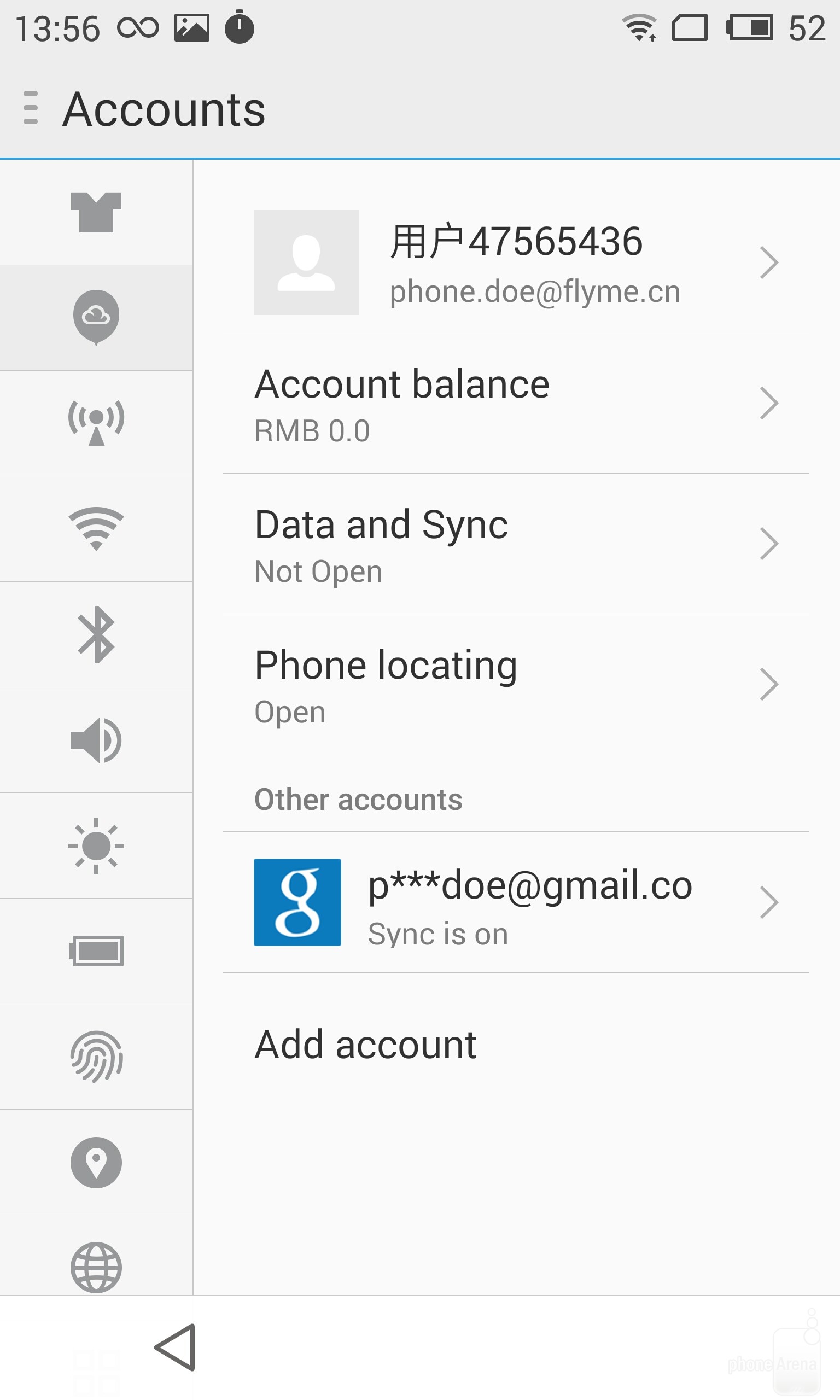Switch to the theme shirt category
Image resolution: width=840 pixels, height=1400 pixels.
tap(96, 212)
